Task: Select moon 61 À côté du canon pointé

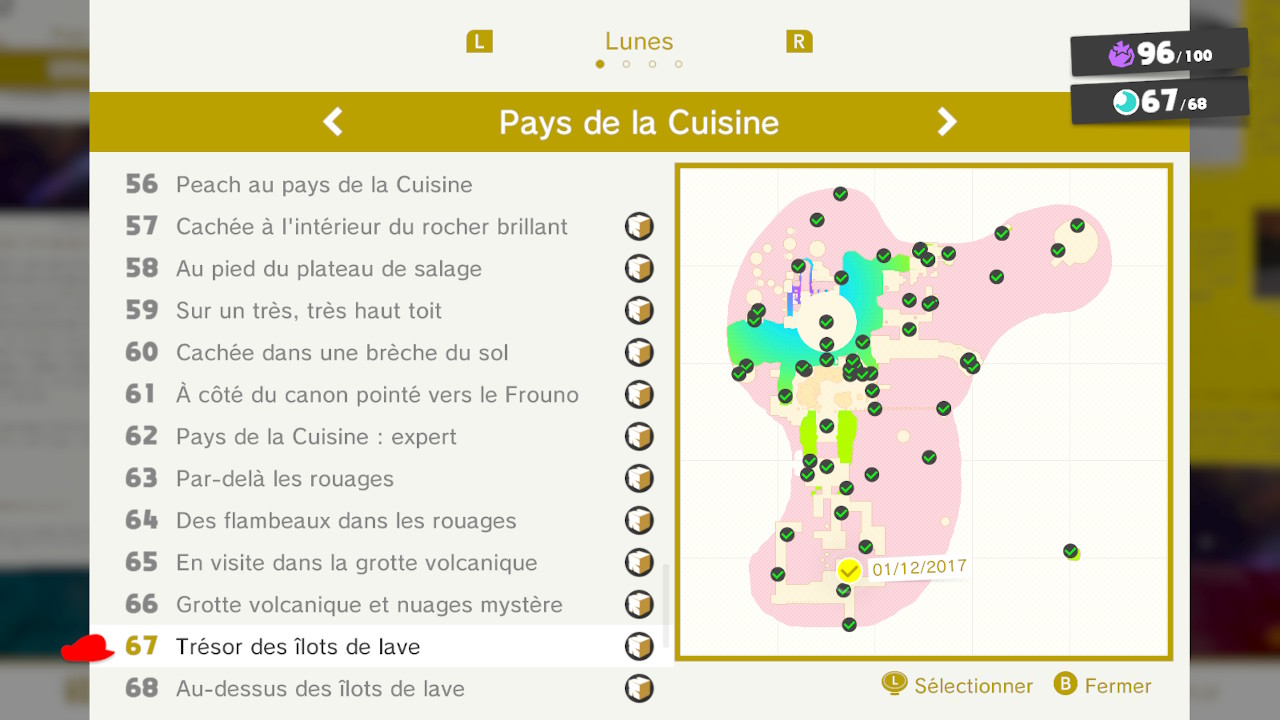Action: (x=377, y=395)
